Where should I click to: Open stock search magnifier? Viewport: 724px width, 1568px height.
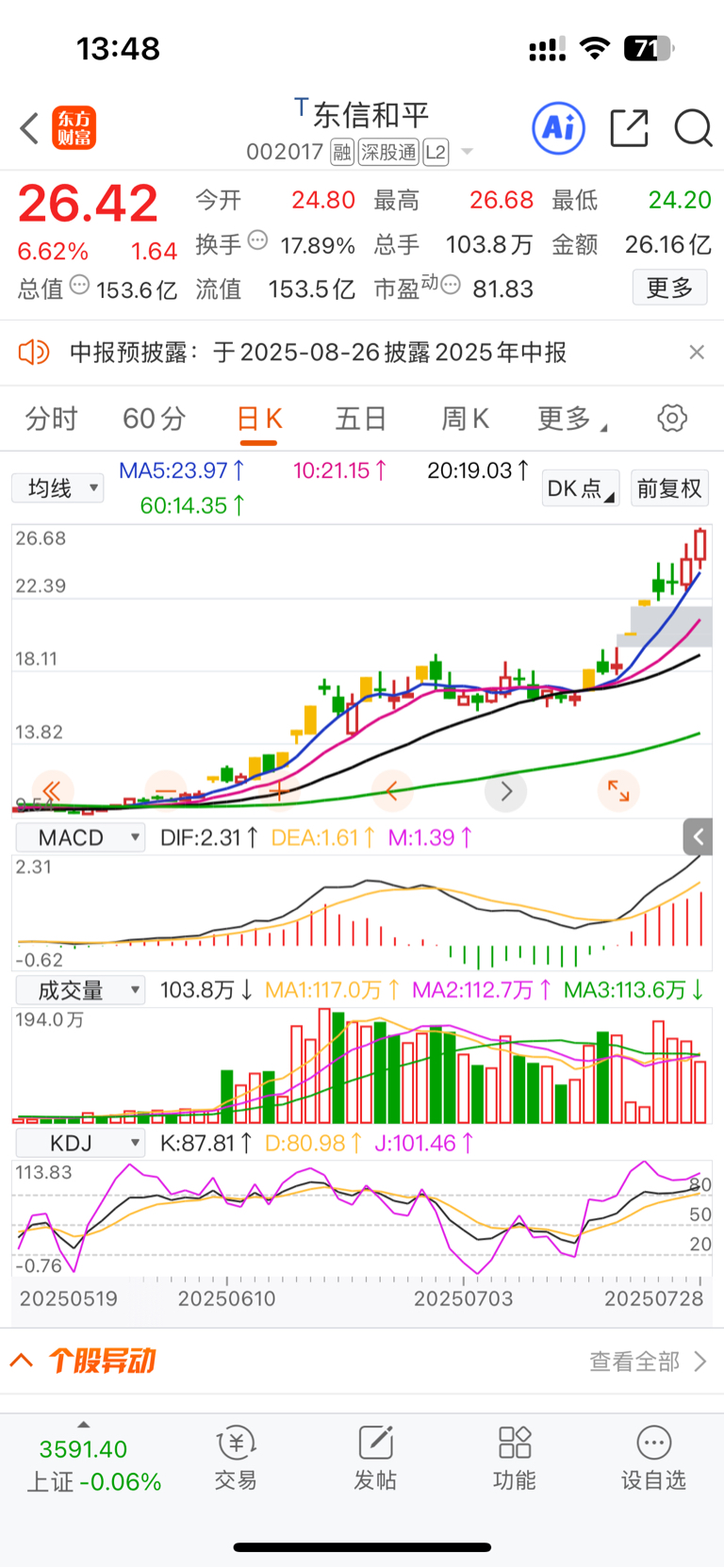(693, 128)
